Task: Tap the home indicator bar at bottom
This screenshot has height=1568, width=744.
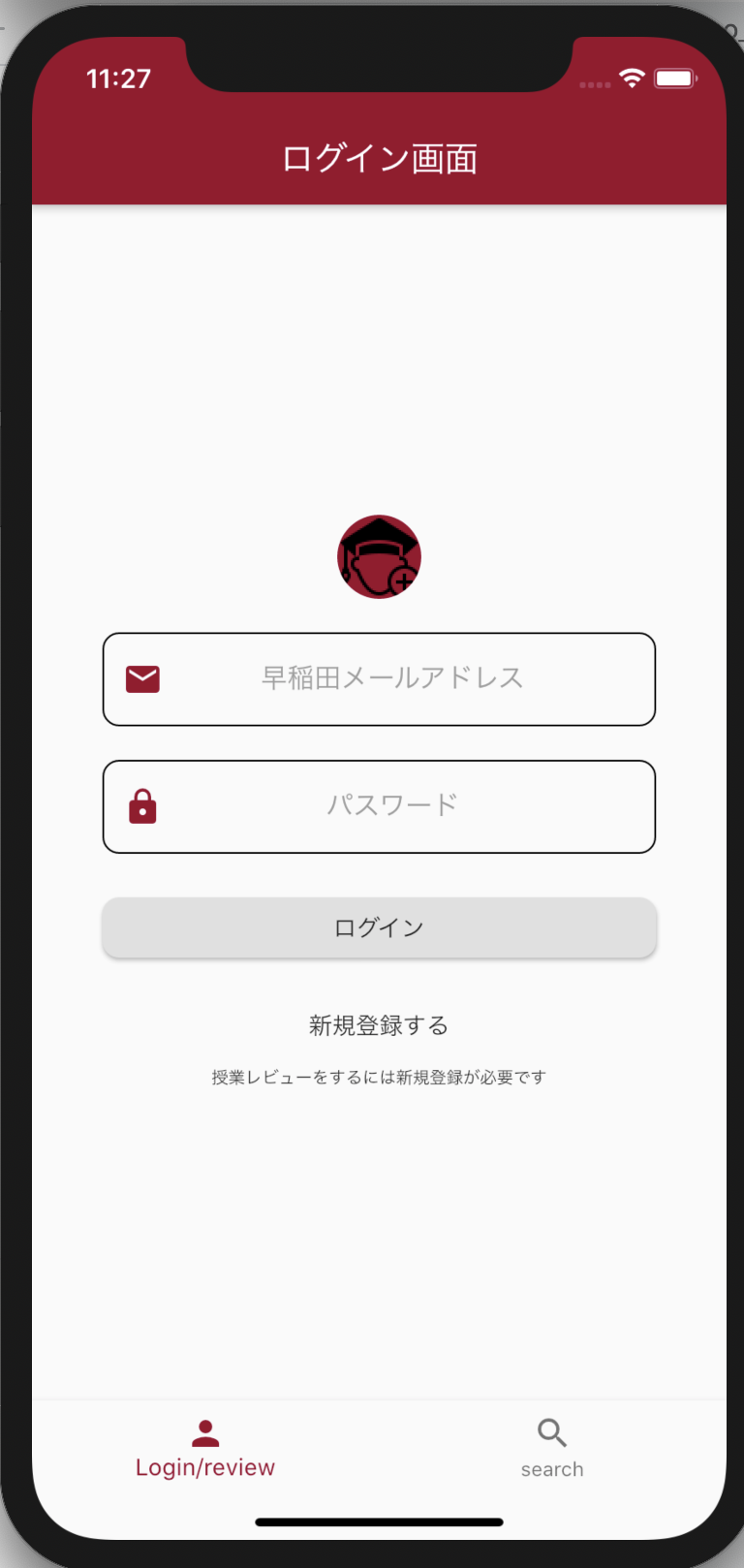Action: [379, 1522]
